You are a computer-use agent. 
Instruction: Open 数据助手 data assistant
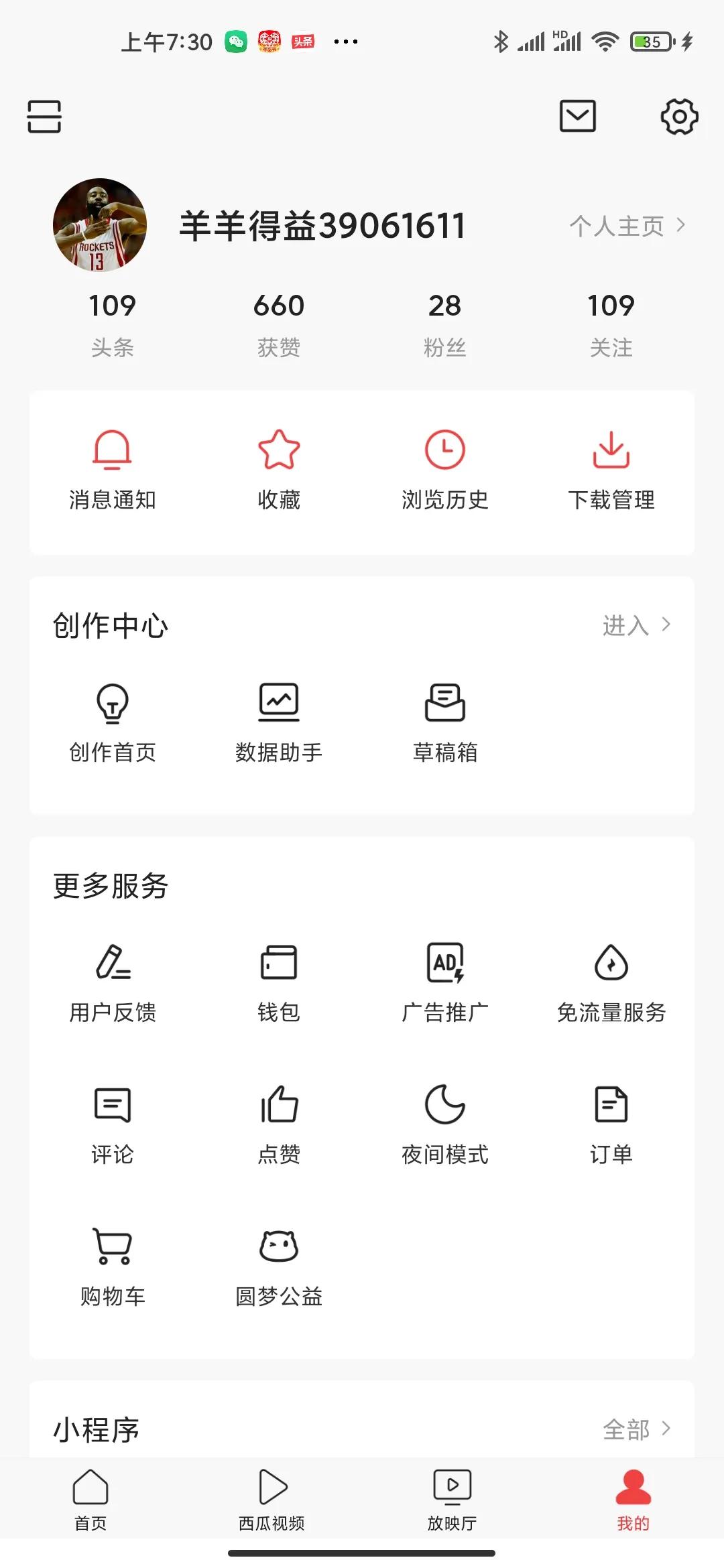tap(280, 720)
